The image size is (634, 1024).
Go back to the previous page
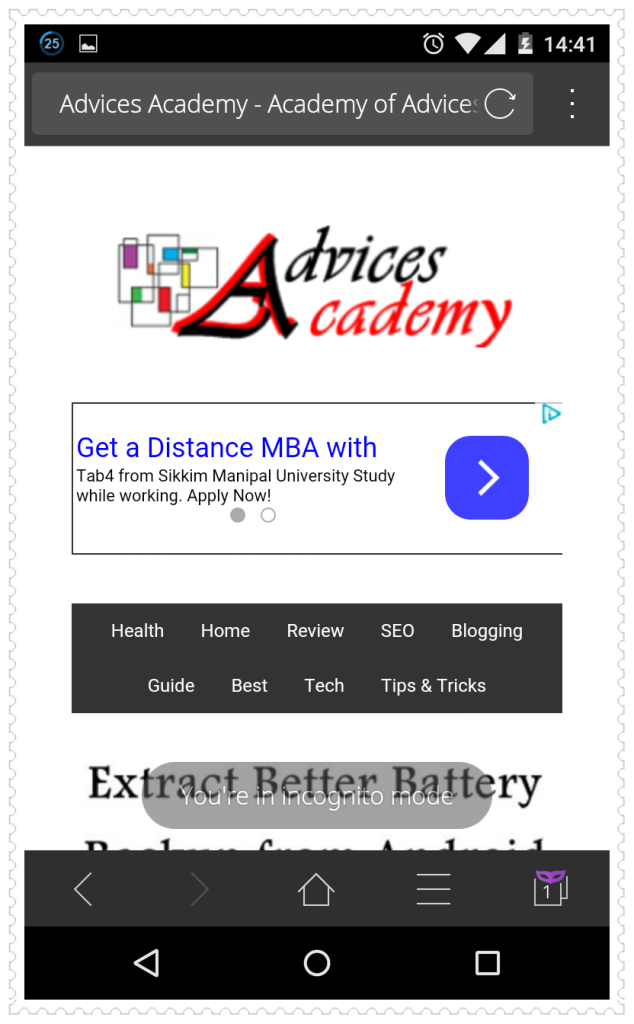click(84, 889)
